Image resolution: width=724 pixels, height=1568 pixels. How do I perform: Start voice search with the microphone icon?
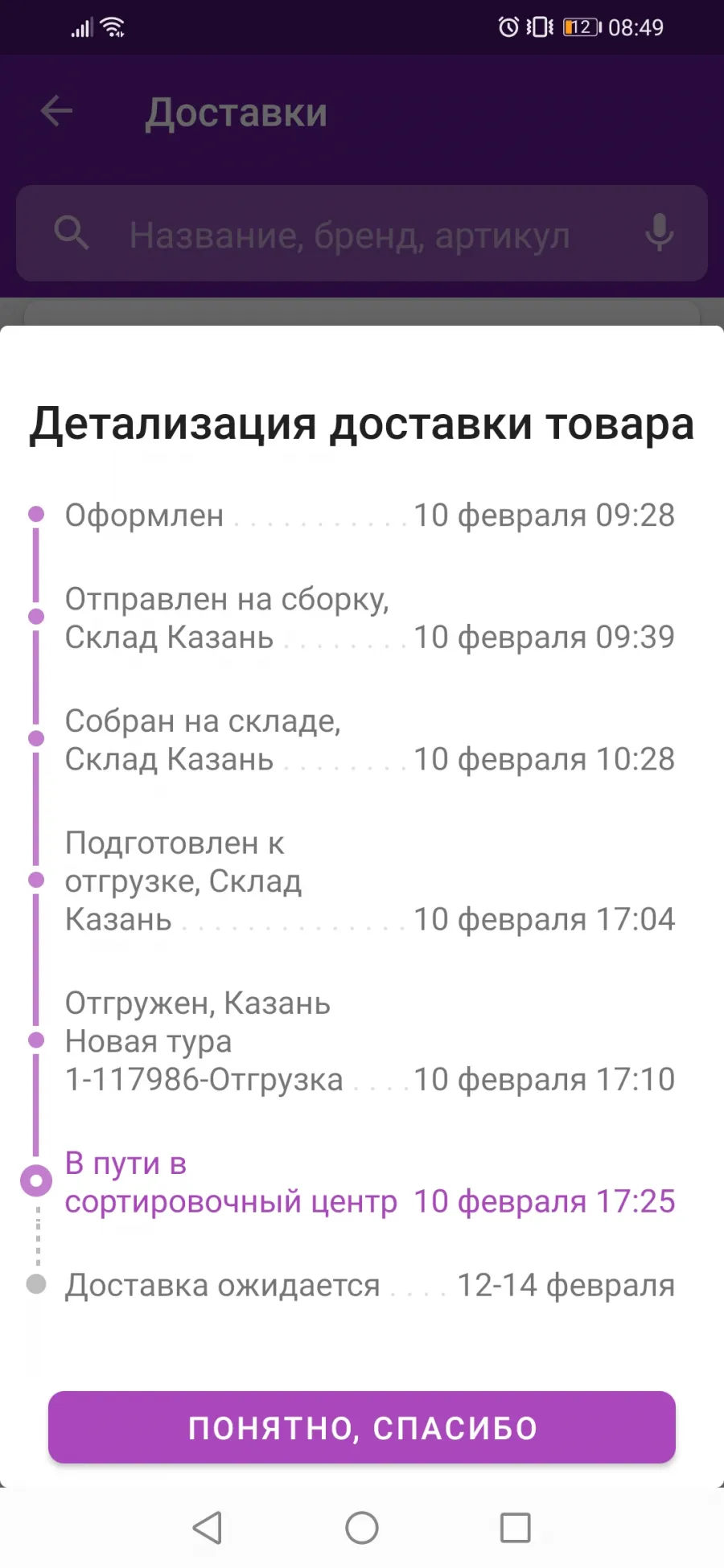coord(660,233)
